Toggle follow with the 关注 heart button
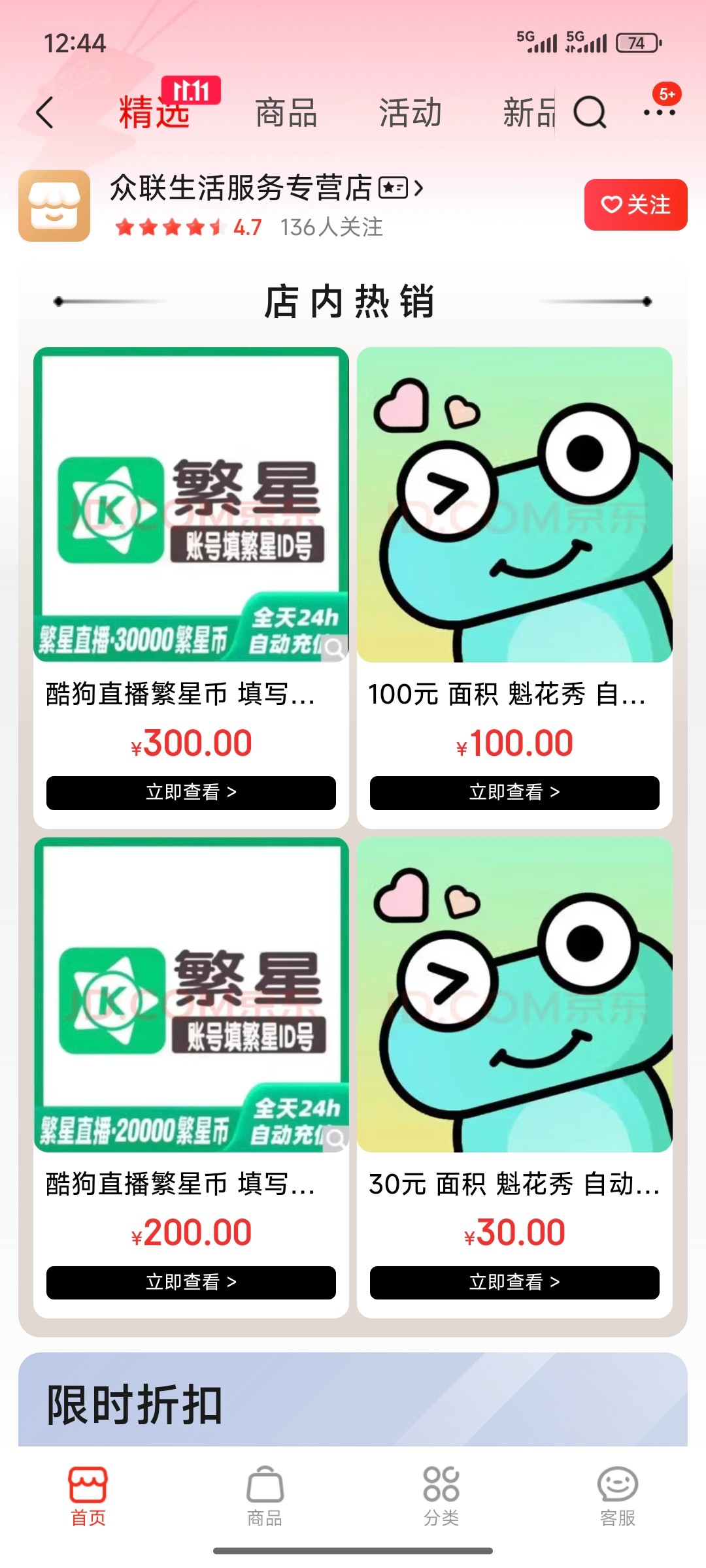The image size is (706, 1568). (635, 204)
